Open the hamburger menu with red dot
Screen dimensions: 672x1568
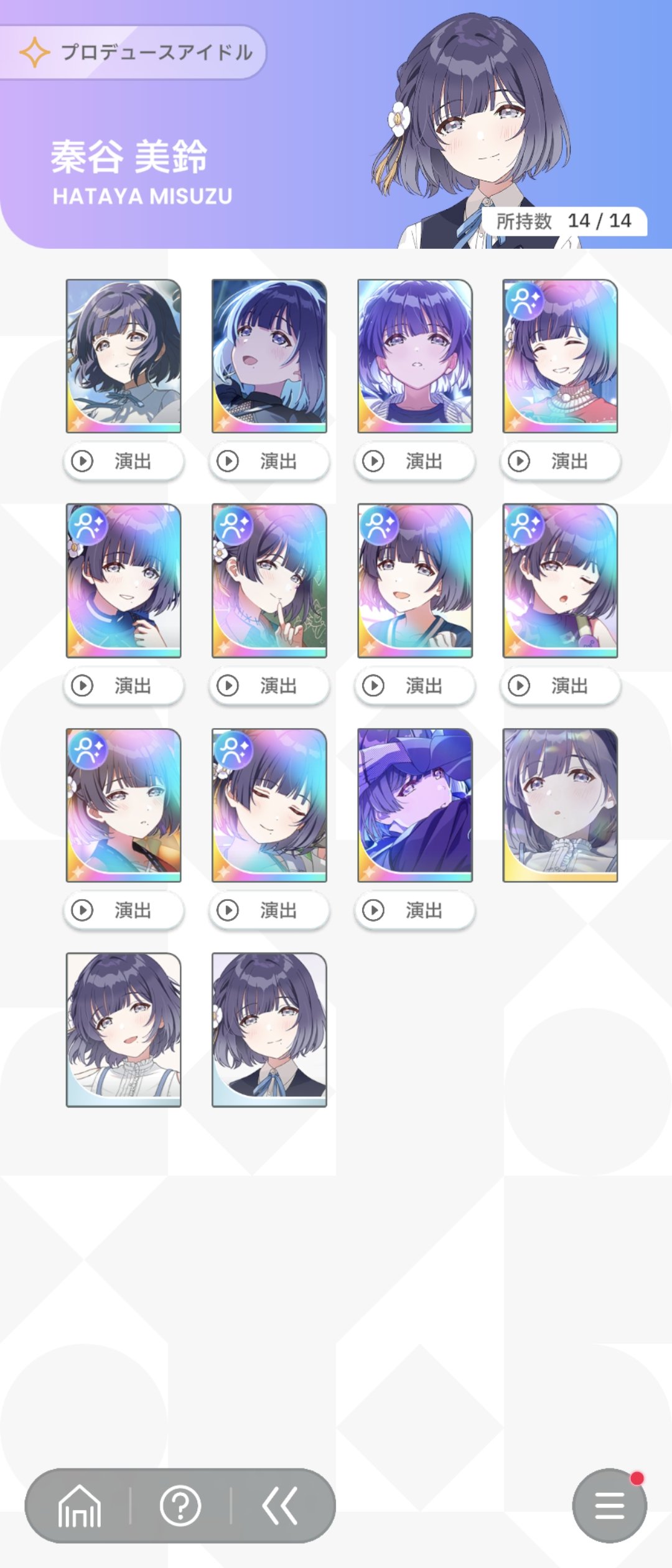tap(609, 1506)
